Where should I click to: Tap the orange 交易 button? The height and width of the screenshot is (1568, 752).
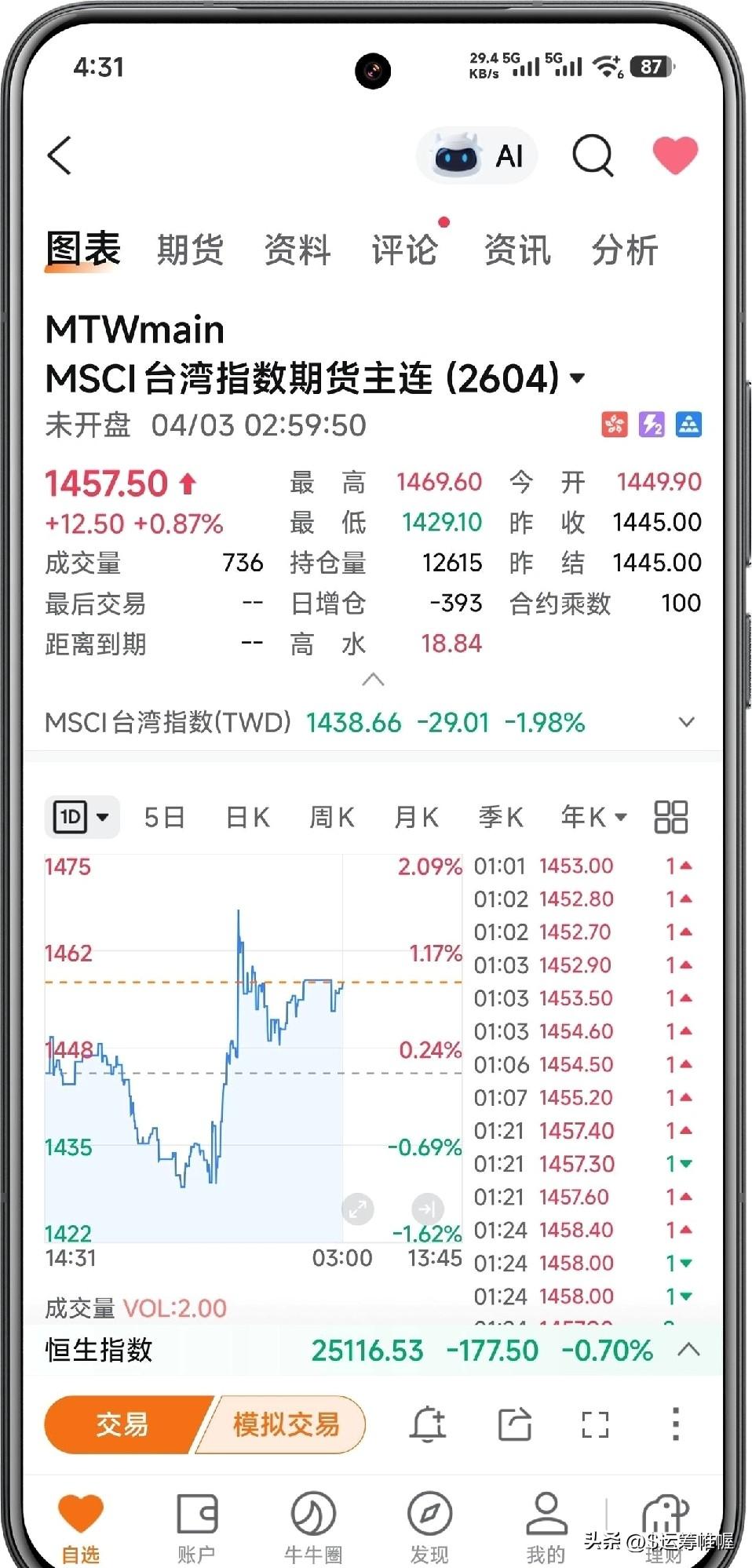point(122,1424)
